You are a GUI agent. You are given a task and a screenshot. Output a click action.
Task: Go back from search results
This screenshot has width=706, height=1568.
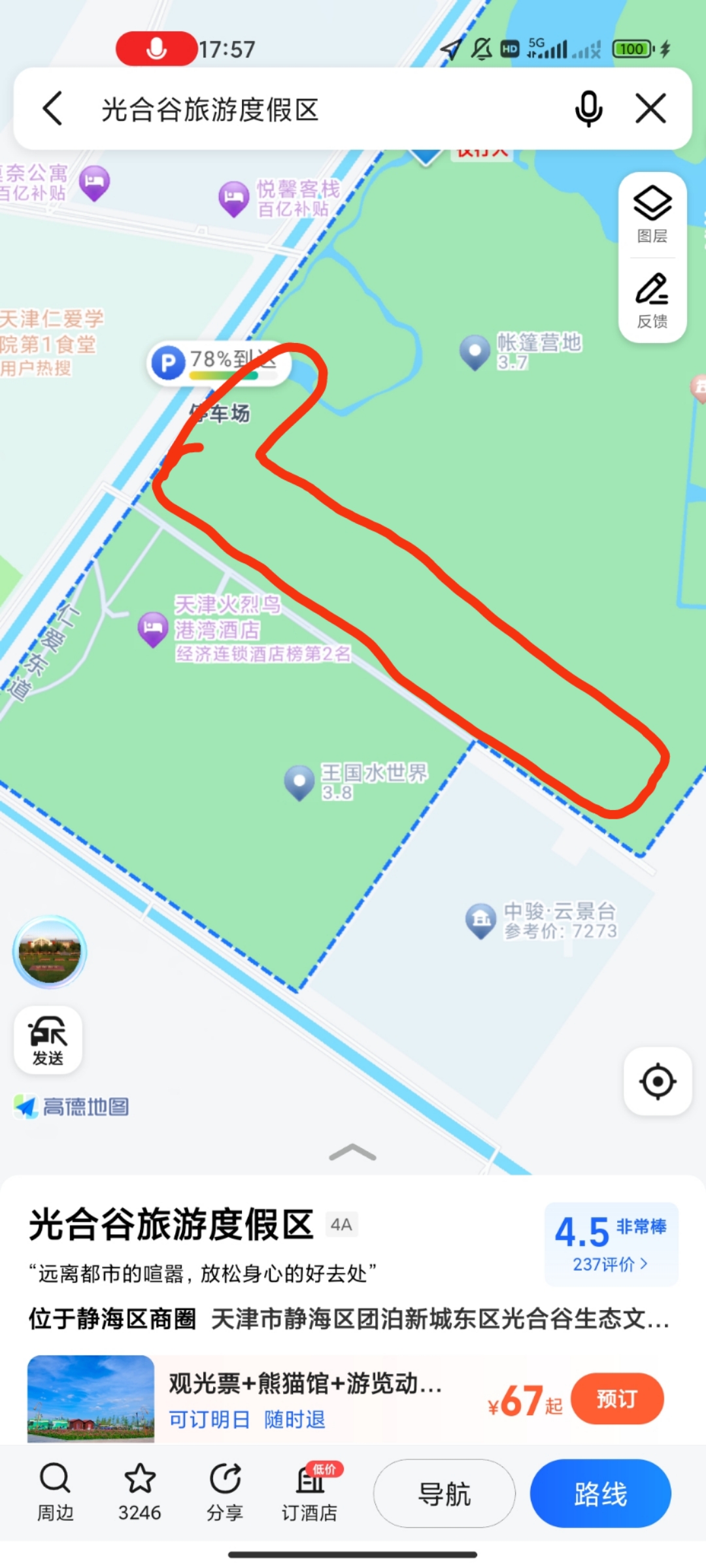click(53, 108)
